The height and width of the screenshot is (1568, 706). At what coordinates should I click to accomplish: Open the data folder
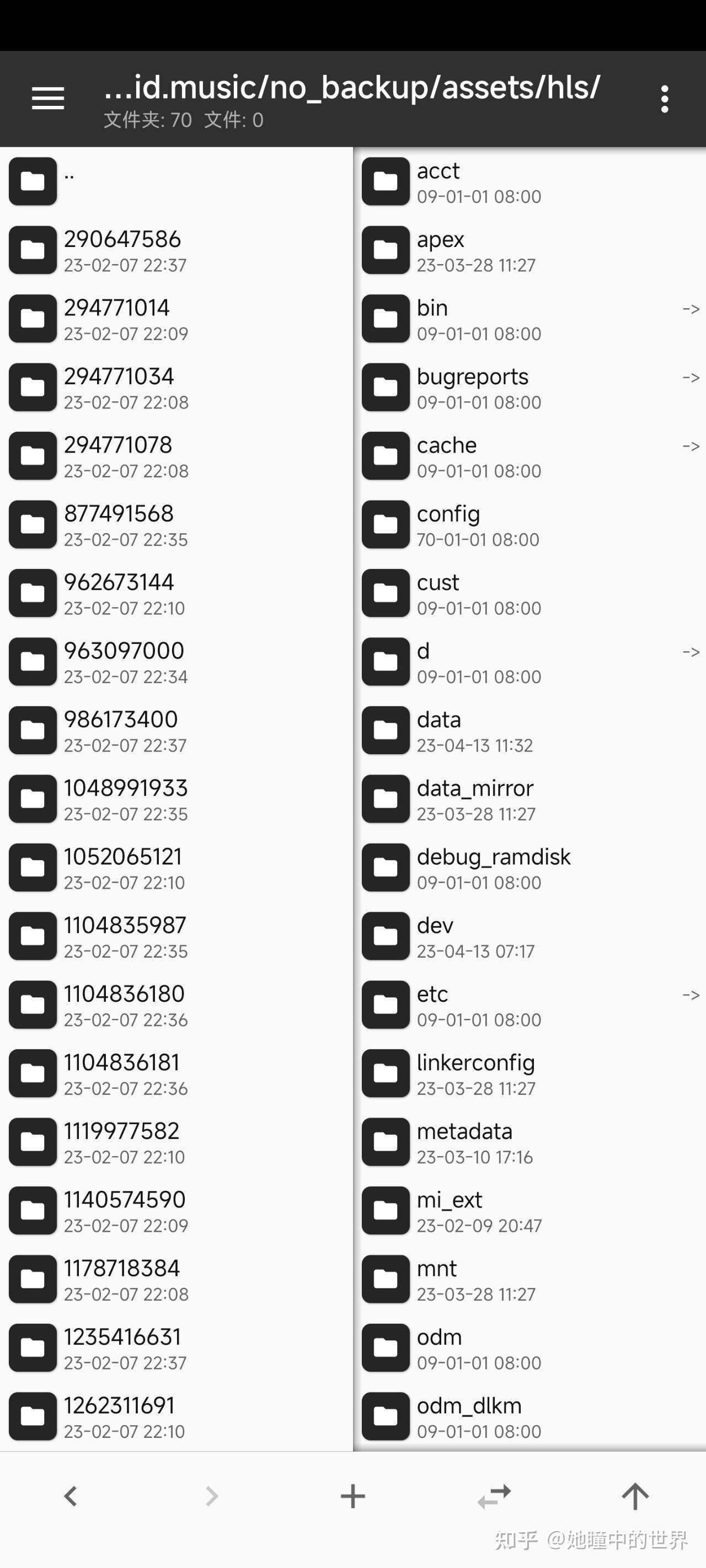(x=530, y=730)
